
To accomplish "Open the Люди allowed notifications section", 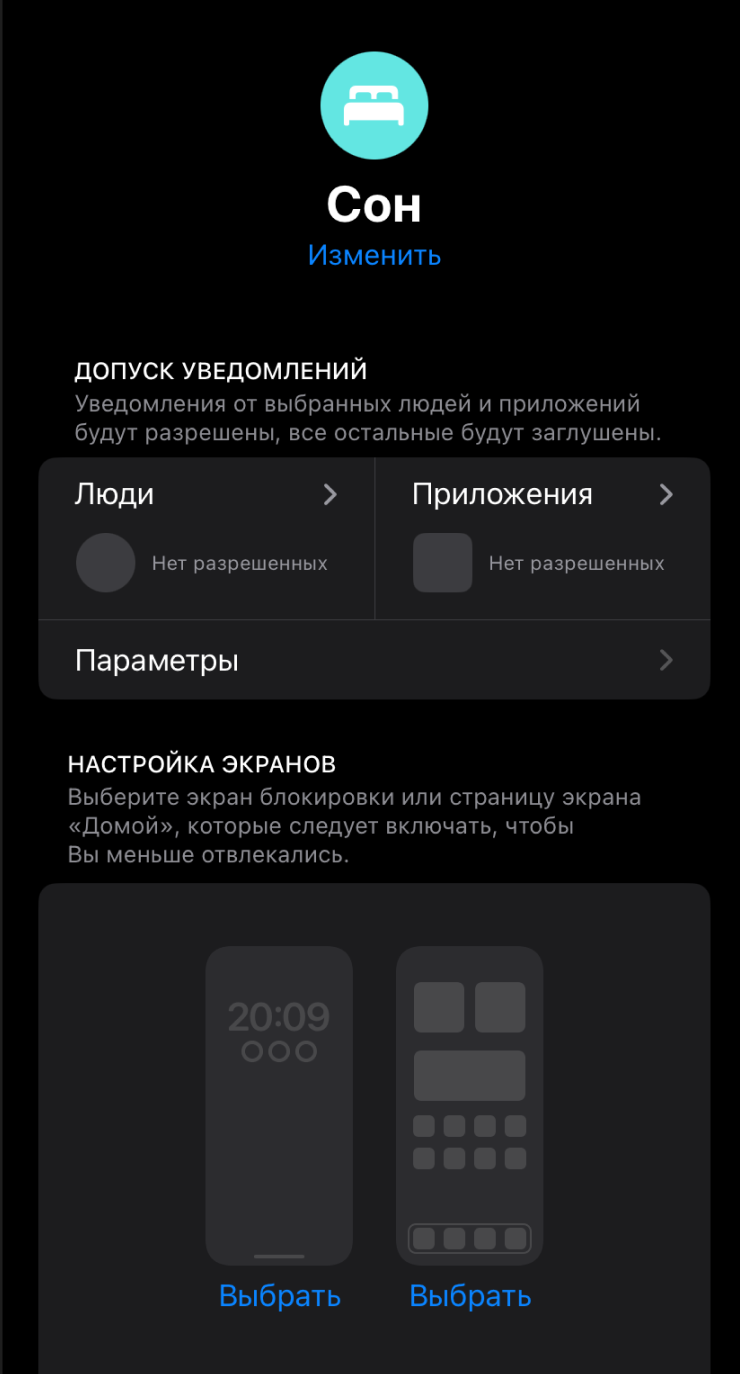I will click(x=206, y=495).
